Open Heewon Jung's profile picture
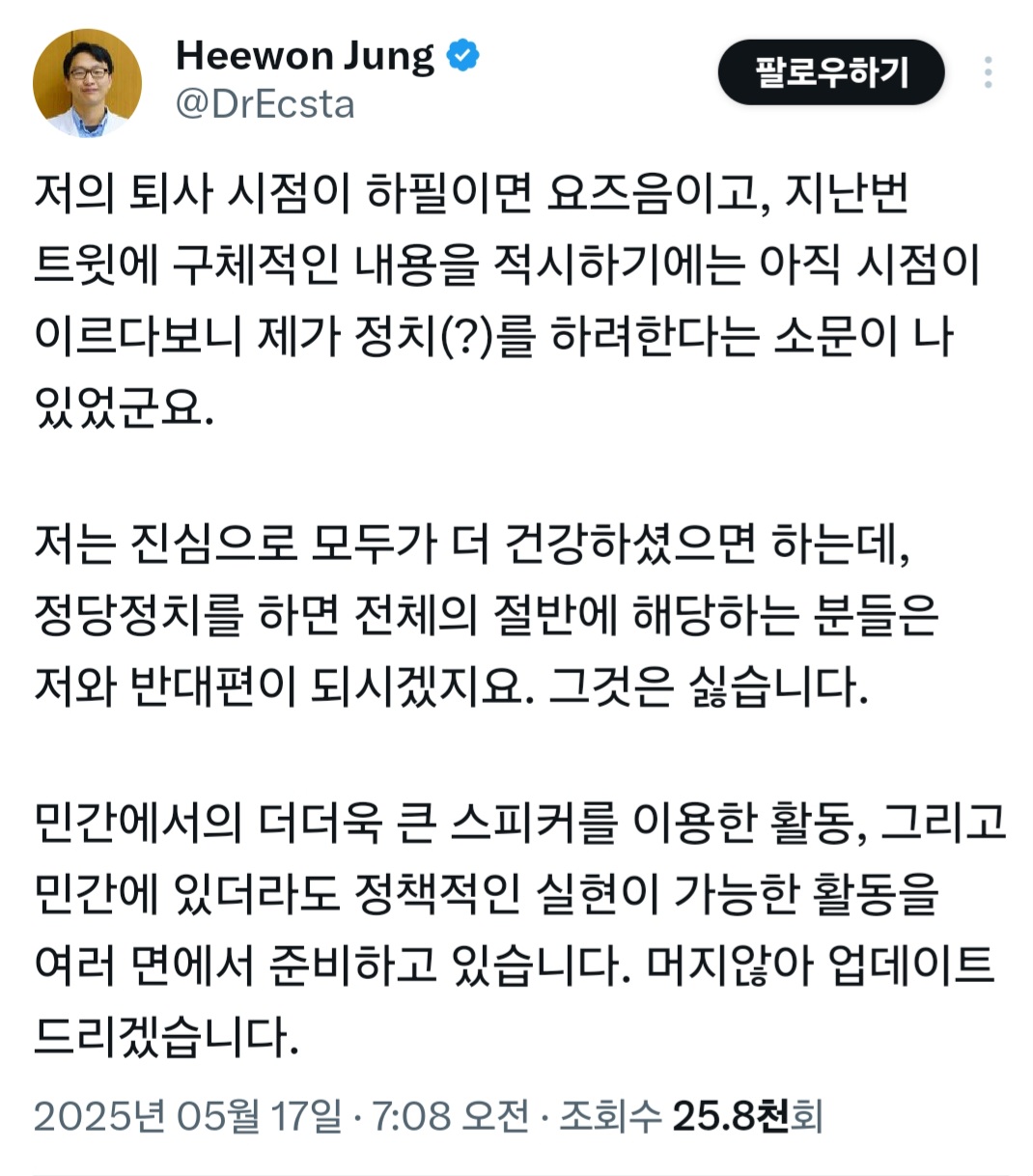Screen dimensions: 1033x1176 [x=88, y=82]
